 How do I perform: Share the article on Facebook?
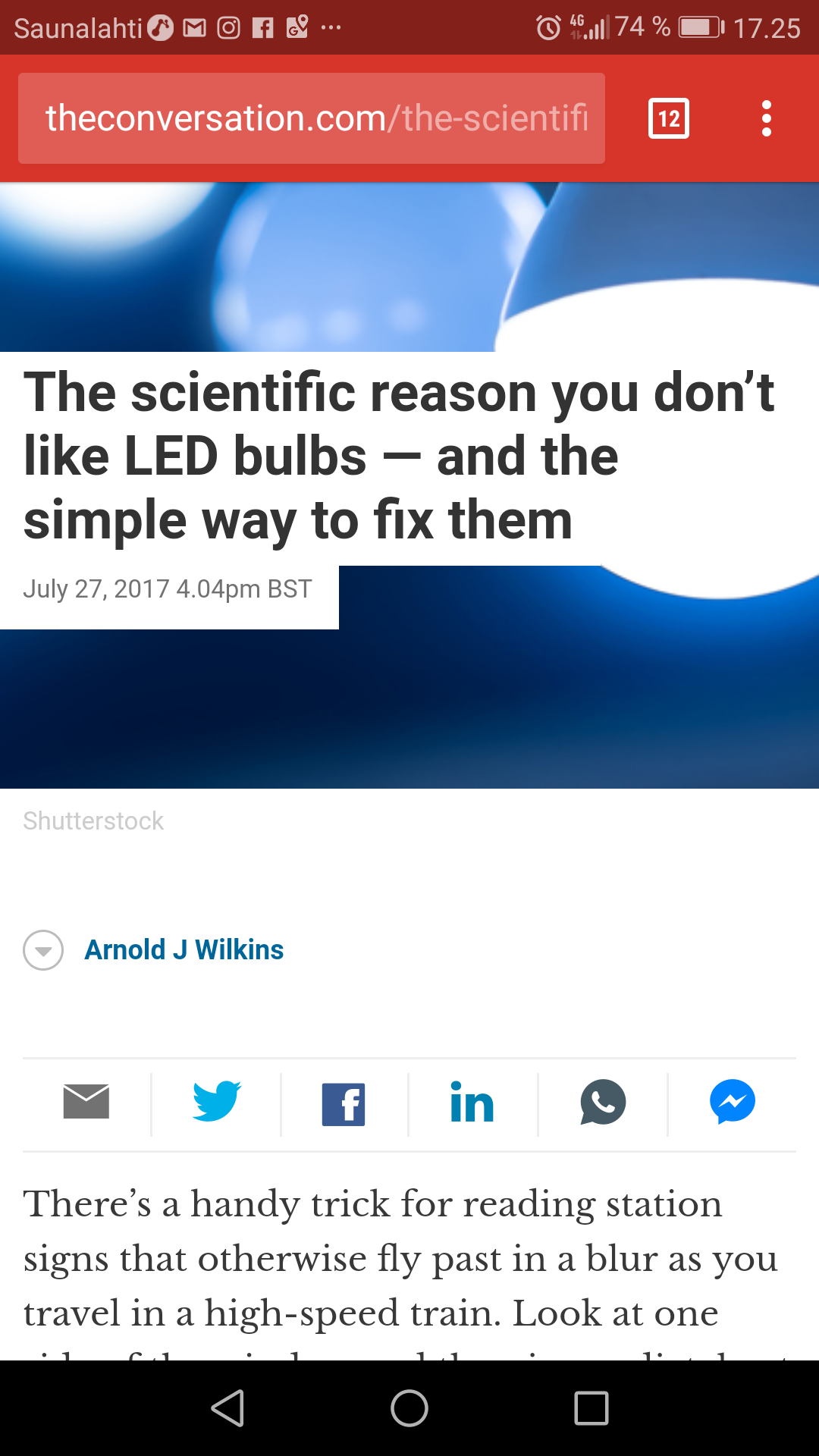(x=344, y=1104)
